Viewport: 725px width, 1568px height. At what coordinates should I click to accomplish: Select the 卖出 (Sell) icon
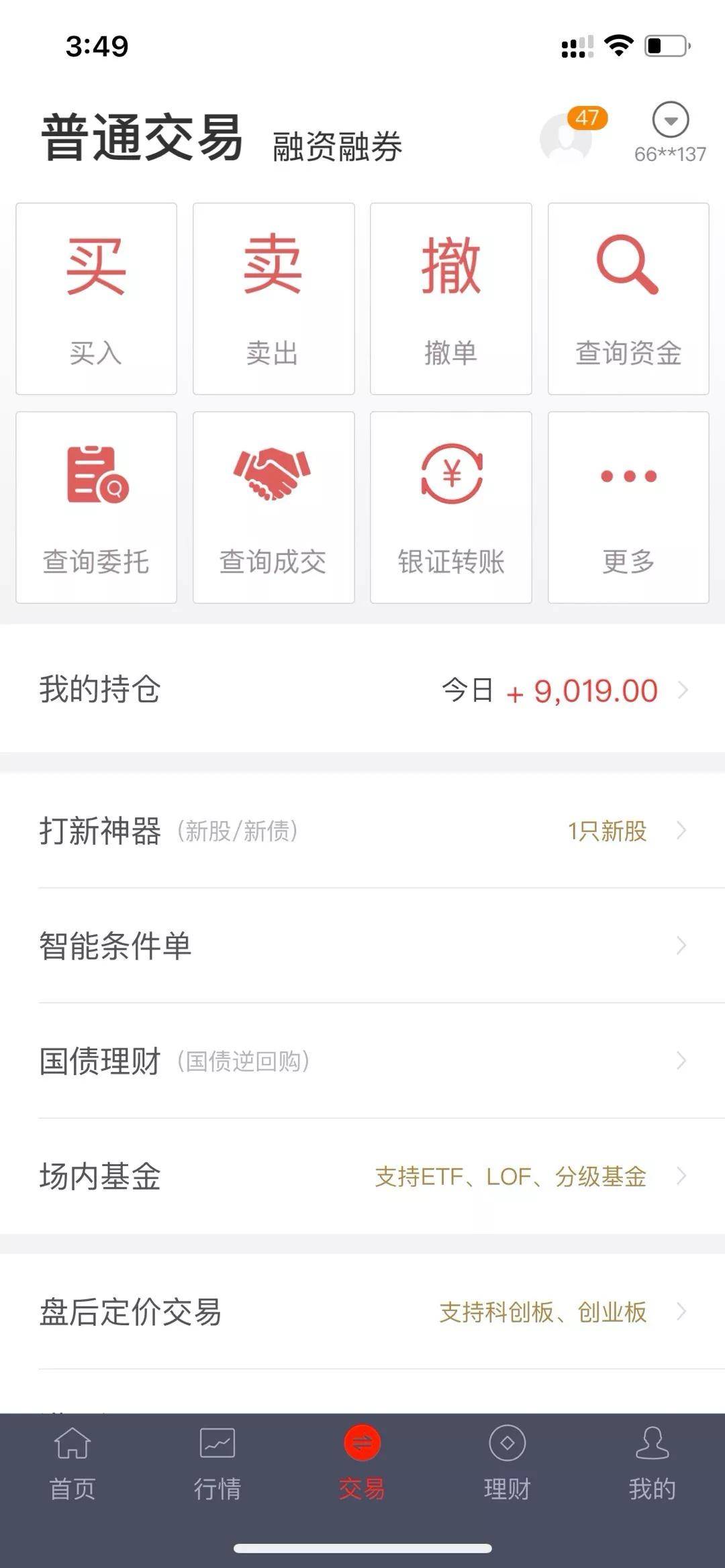click(x=272, y=299)
